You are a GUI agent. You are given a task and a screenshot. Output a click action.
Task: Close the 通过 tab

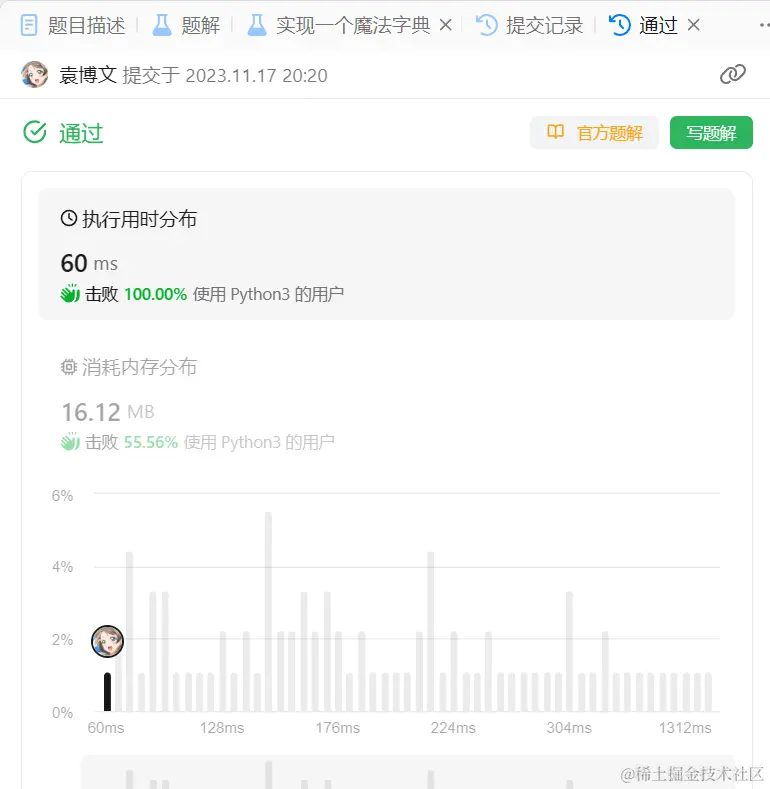(694, 25)
